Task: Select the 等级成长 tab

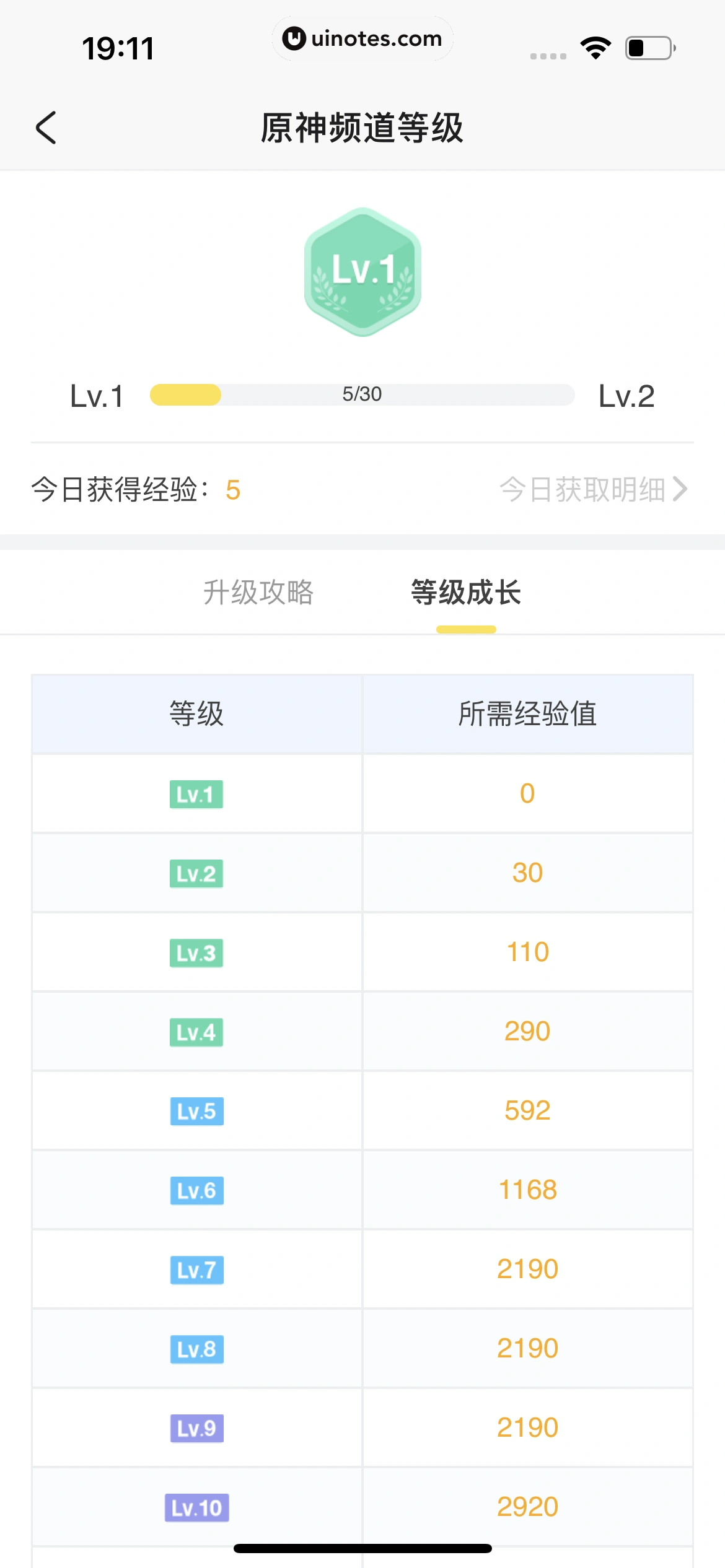Action: (464, 592)
